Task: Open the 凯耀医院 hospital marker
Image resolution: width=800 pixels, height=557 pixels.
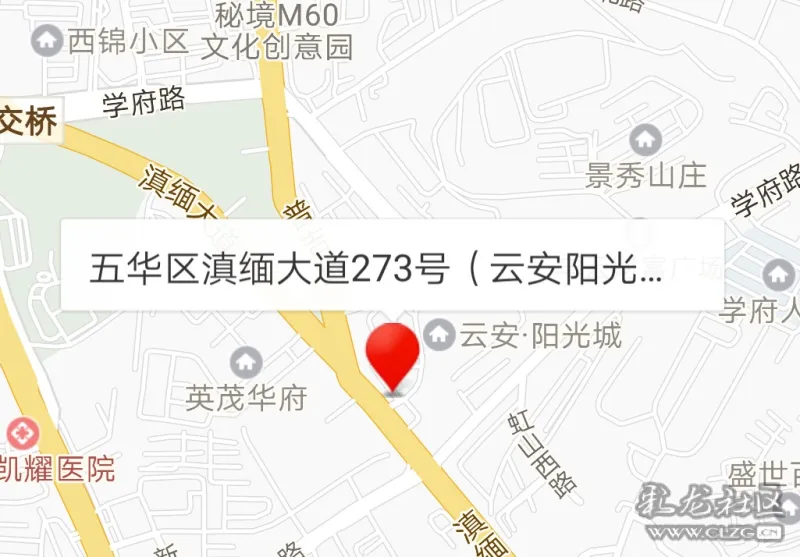Action: [x=21, y=433]
